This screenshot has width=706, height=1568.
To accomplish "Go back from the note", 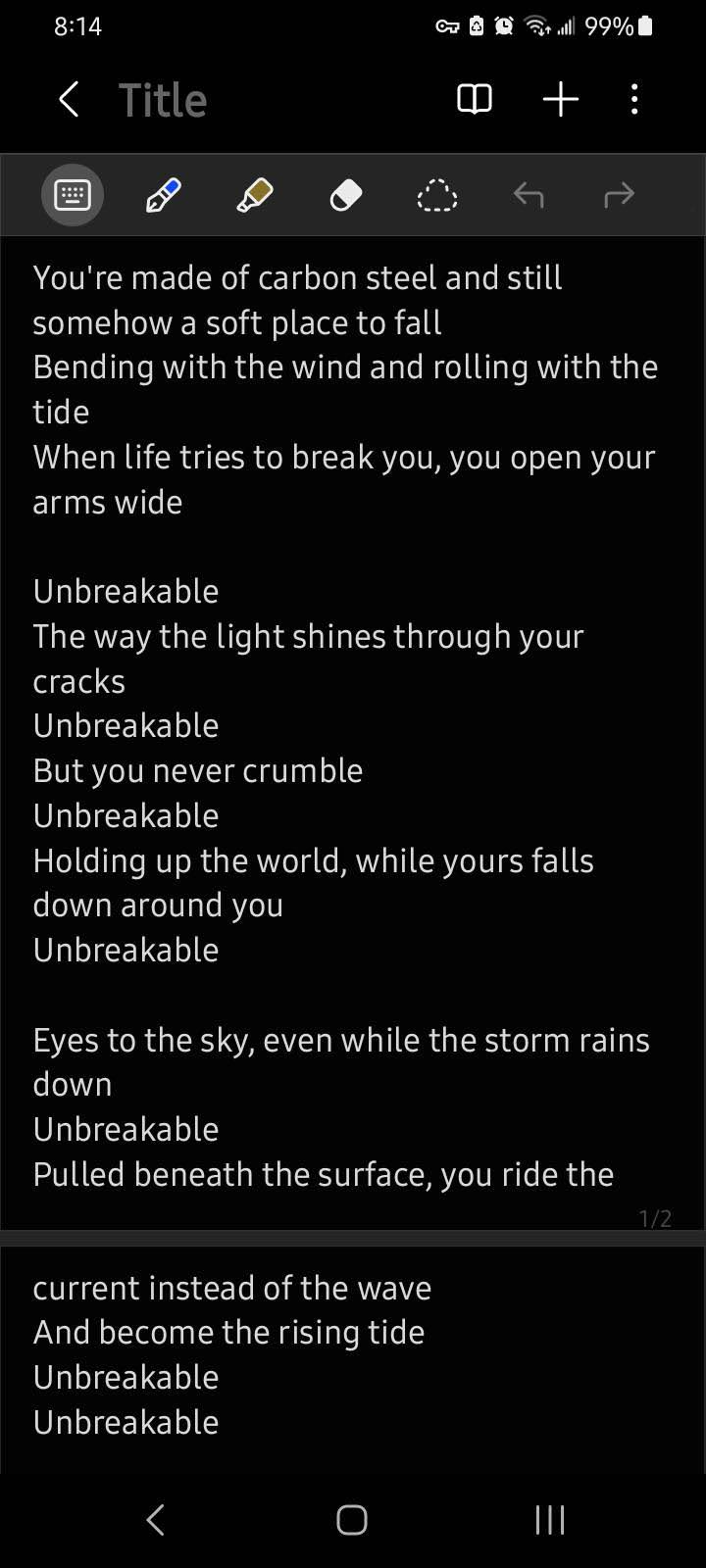I will click(x=69, y=100).
